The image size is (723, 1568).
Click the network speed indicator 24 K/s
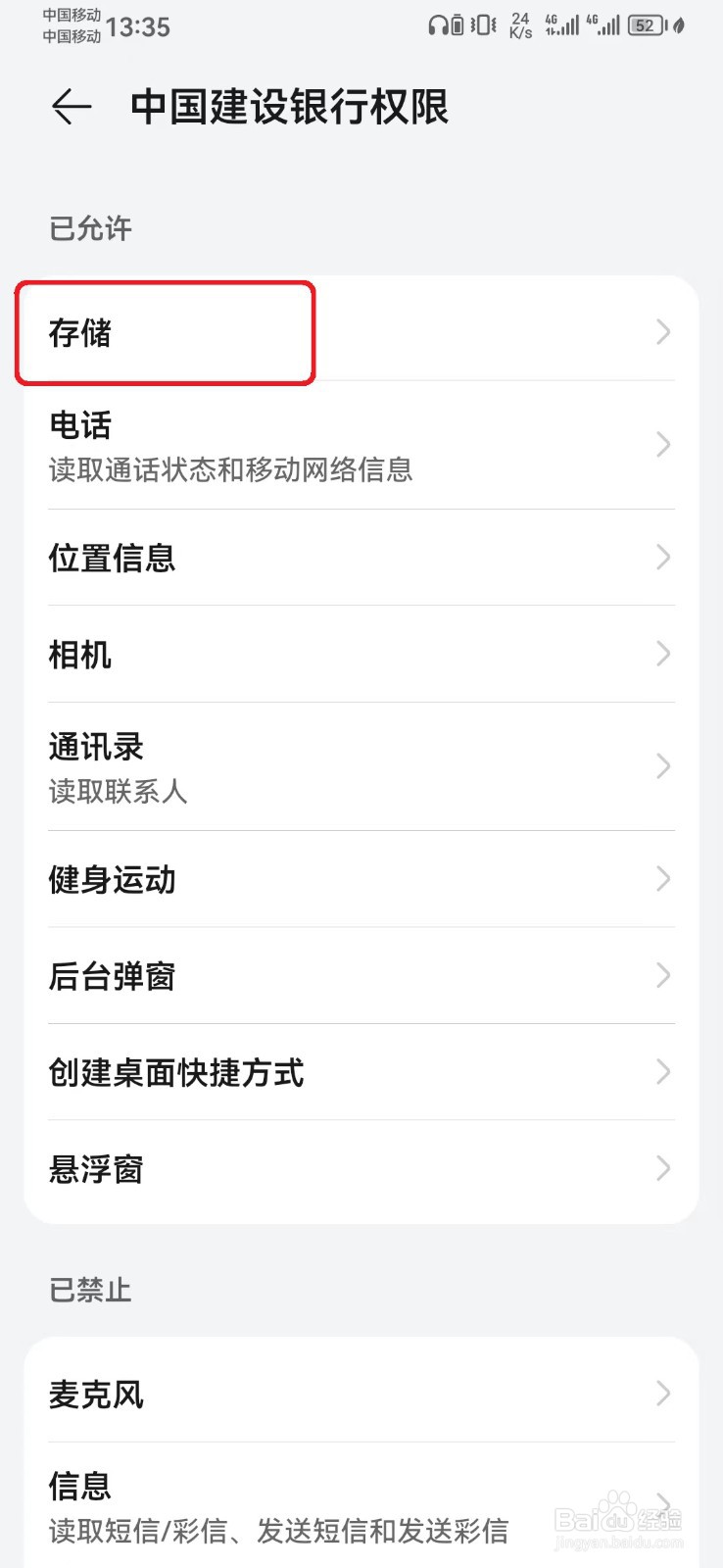pyautogui.click(x=519, y=25)
